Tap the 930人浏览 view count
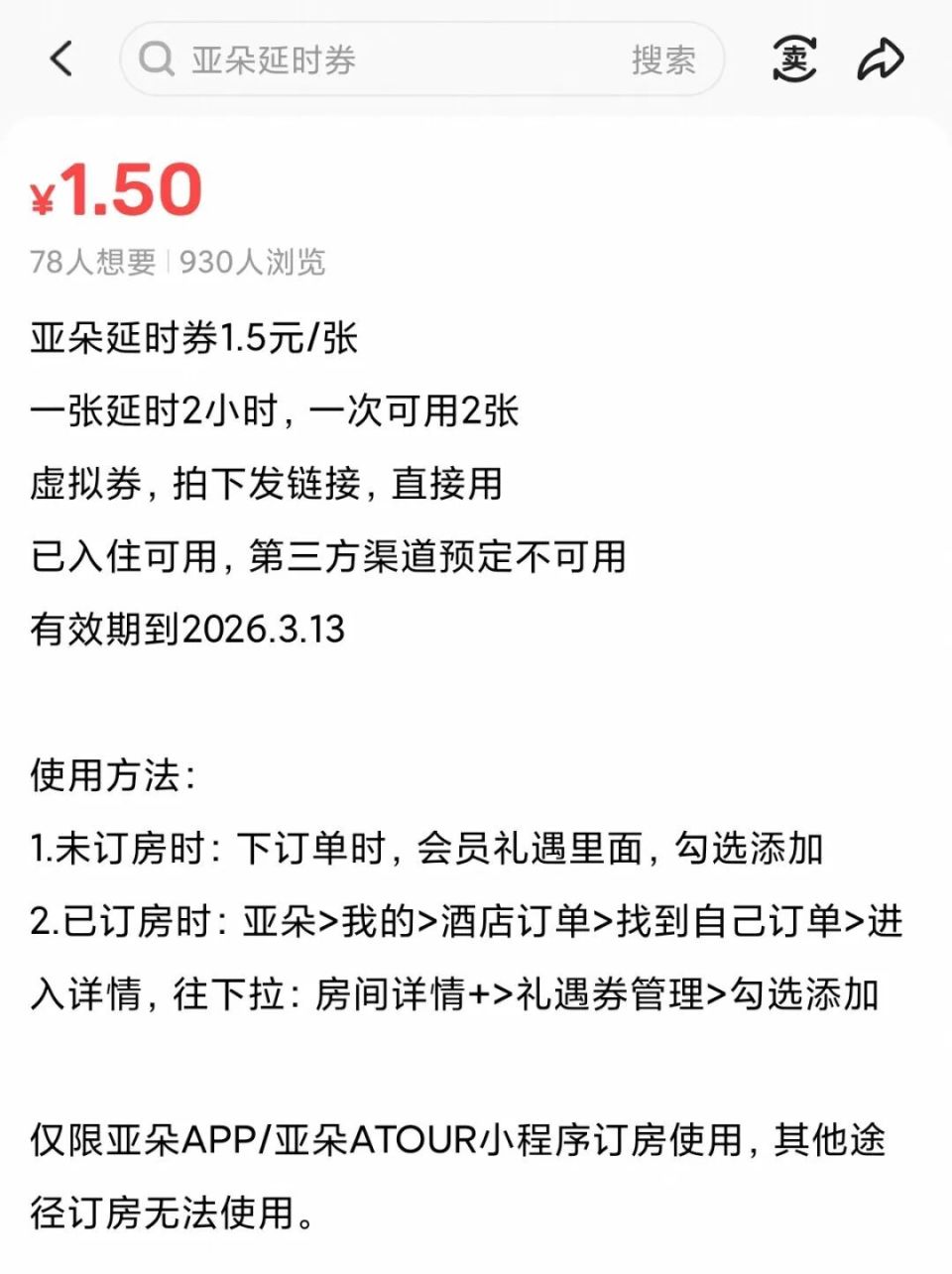The width and height of the screenshot is (952, 1274). point(253,262)
